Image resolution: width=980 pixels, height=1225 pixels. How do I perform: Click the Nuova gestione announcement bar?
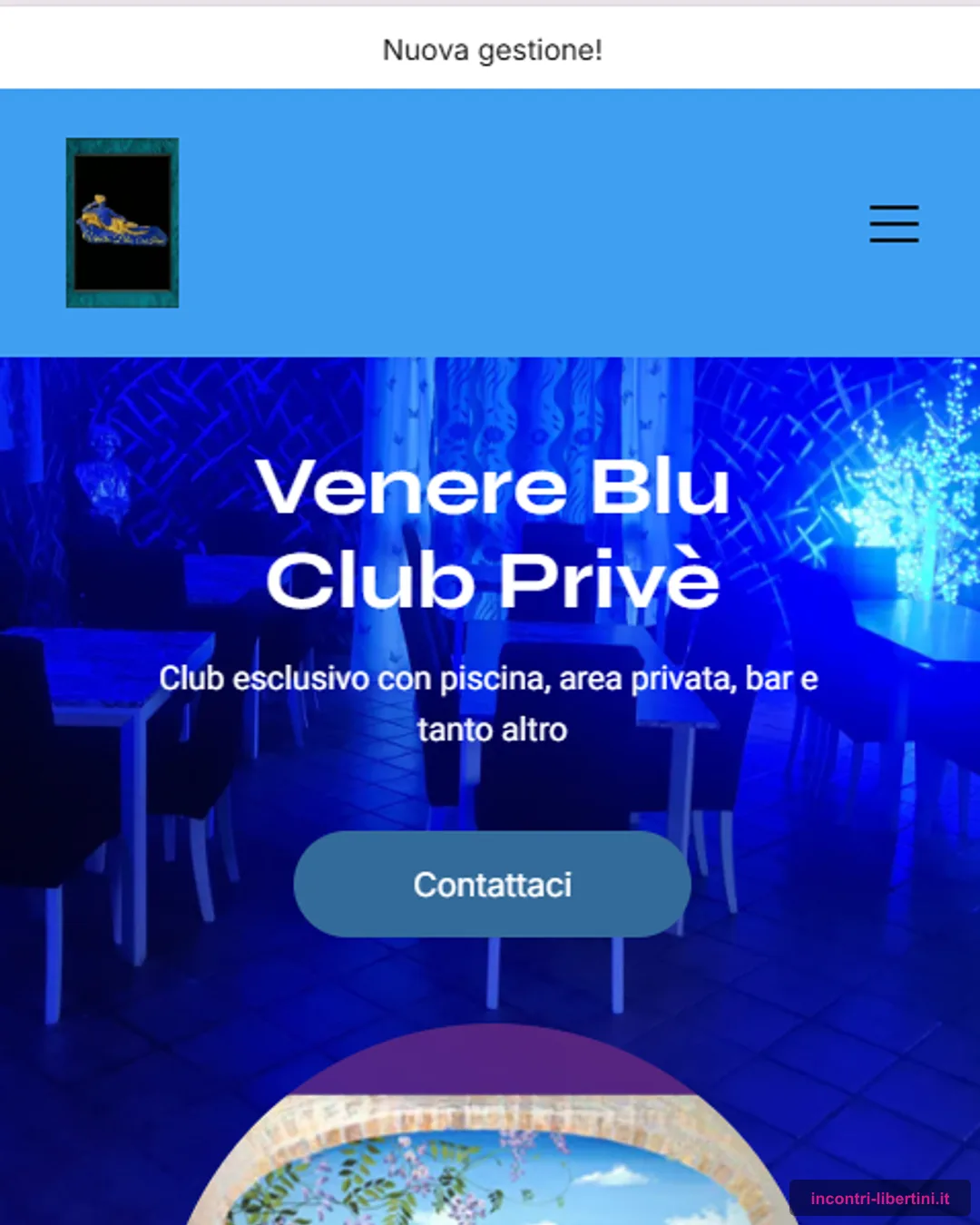(x=490, y=50)
